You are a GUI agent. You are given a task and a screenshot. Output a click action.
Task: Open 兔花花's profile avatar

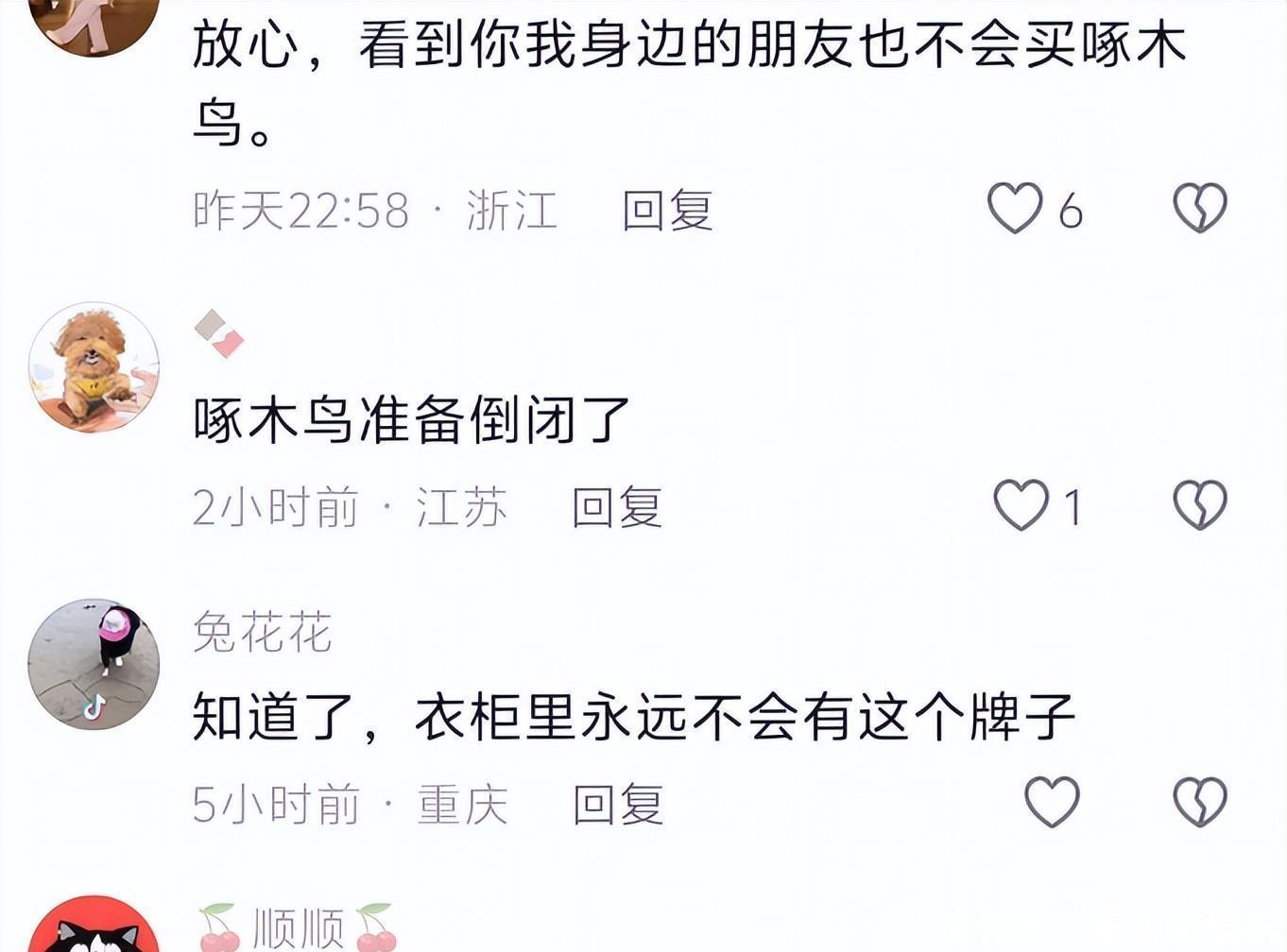94,664
